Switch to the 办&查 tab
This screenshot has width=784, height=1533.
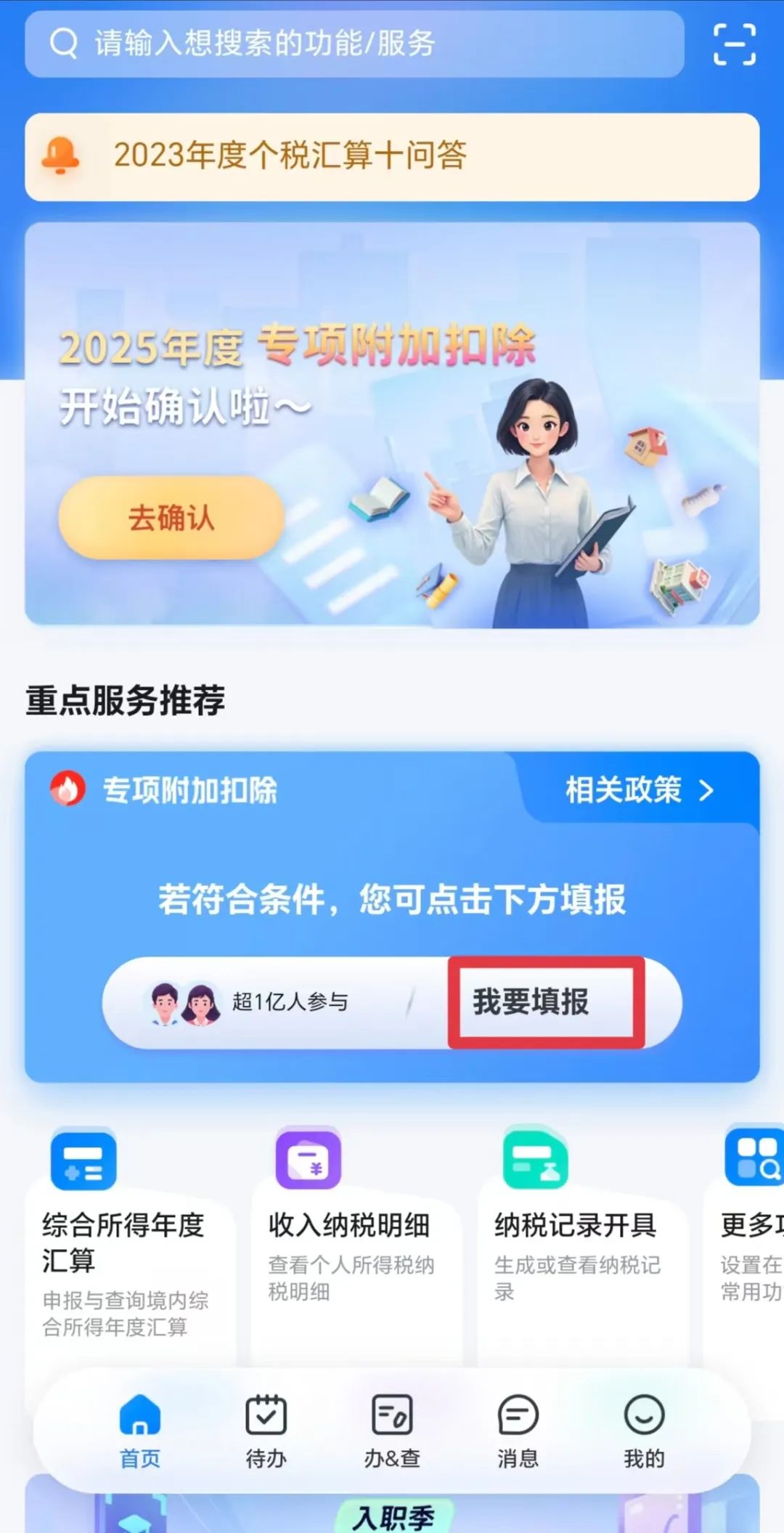(392, 1431)
